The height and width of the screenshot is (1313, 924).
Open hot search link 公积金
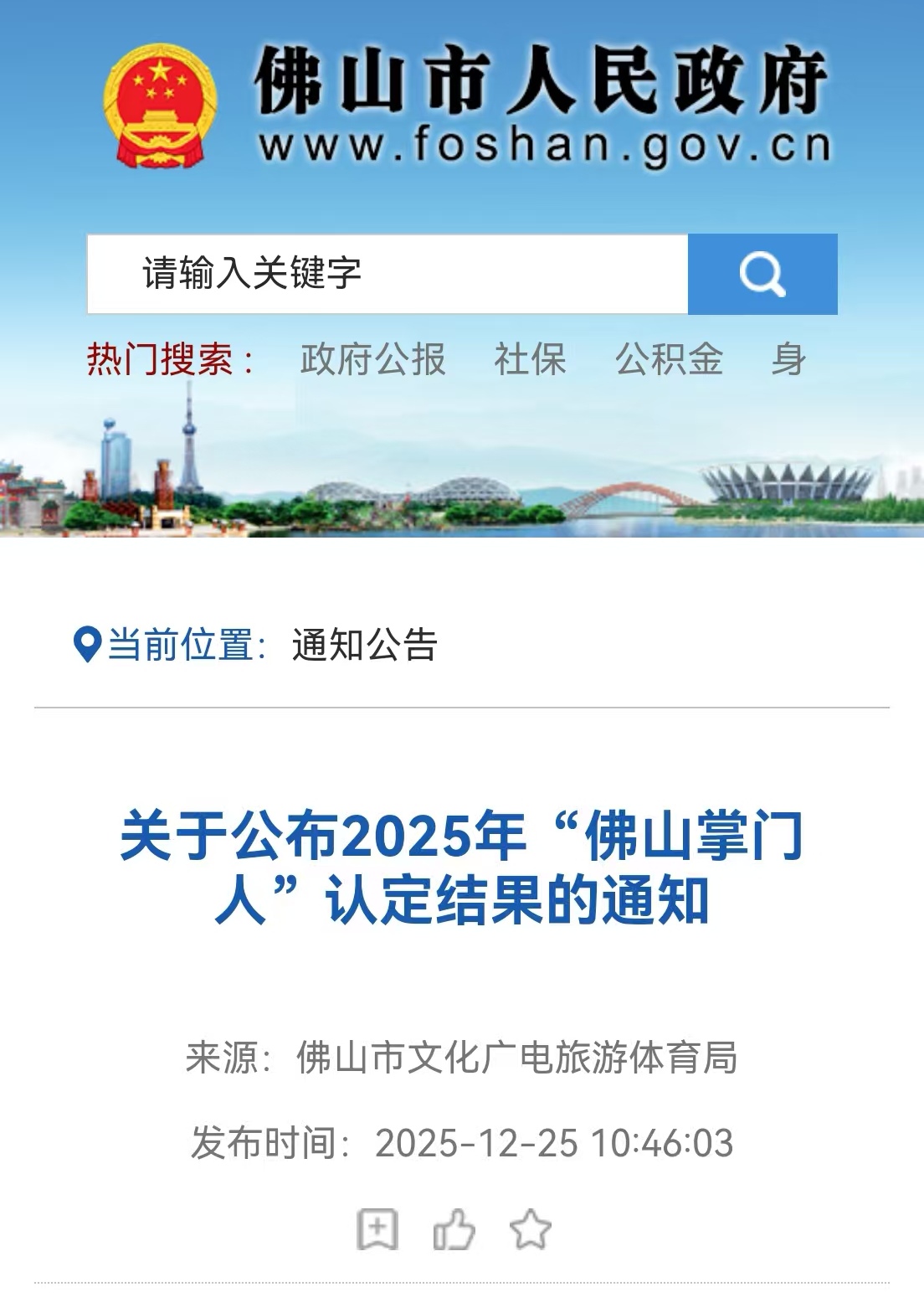(x=669, y=359)
